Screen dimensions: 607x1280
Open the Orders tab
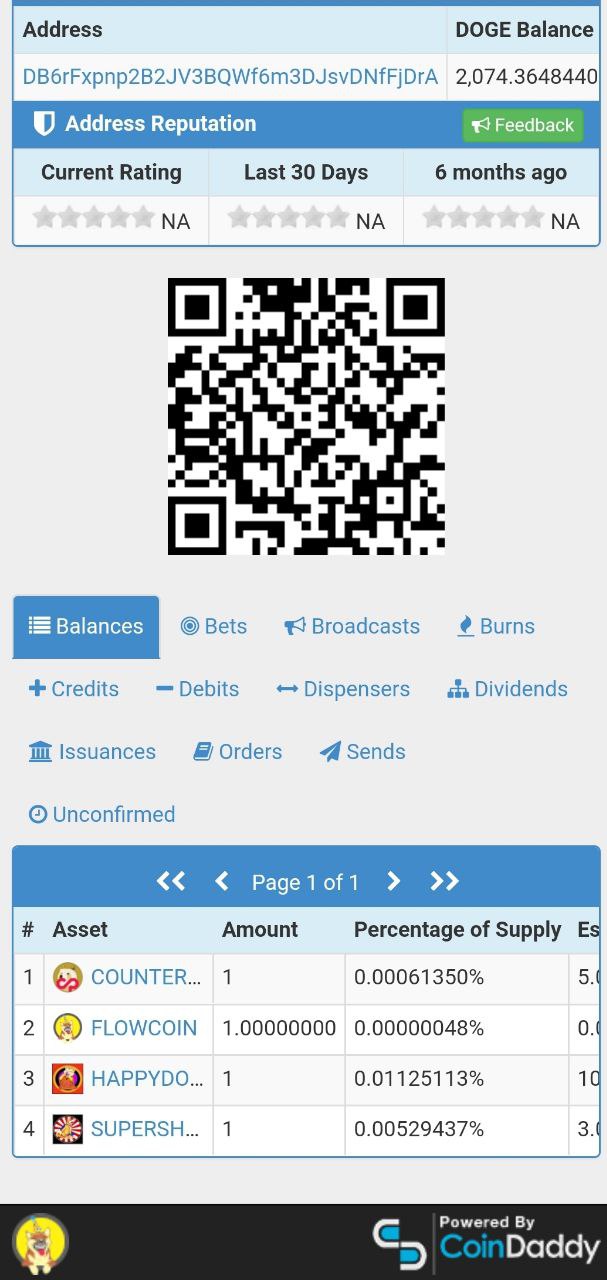[x=238, y=752]
